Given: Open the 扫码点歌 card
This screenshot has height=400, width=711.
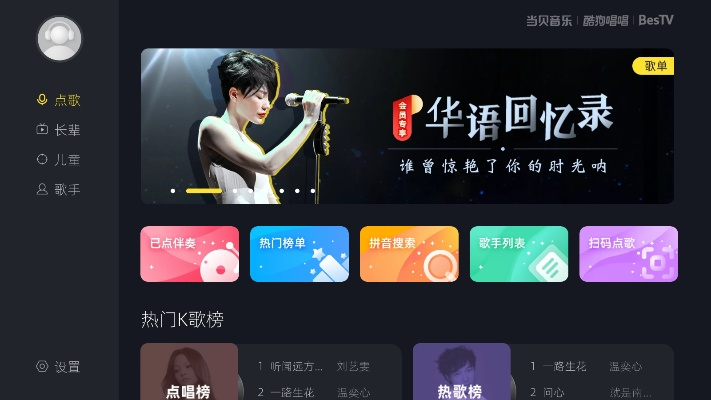Looking at the screenshot, I should [x=628, y=254].
